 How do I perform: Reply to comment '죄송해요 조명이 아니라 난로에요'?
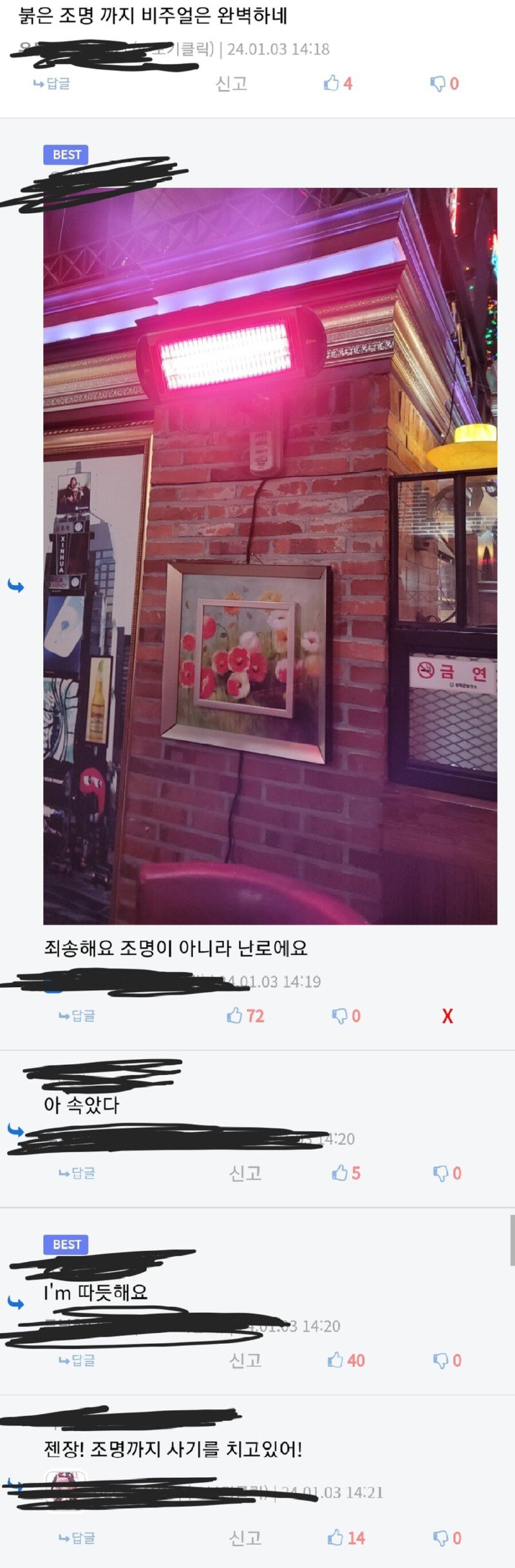point(77,1016)
